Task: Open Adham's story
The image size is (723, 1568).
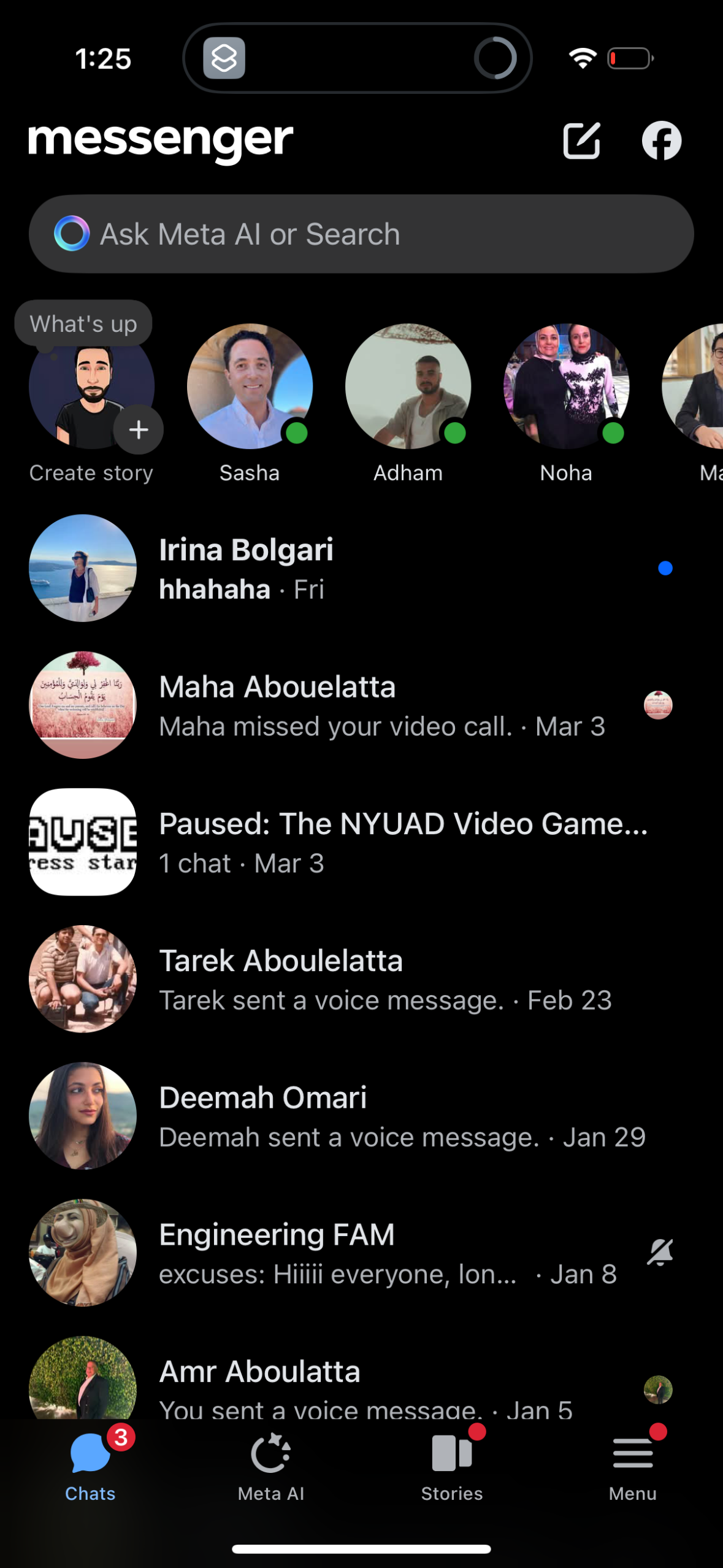Action: 408,386
